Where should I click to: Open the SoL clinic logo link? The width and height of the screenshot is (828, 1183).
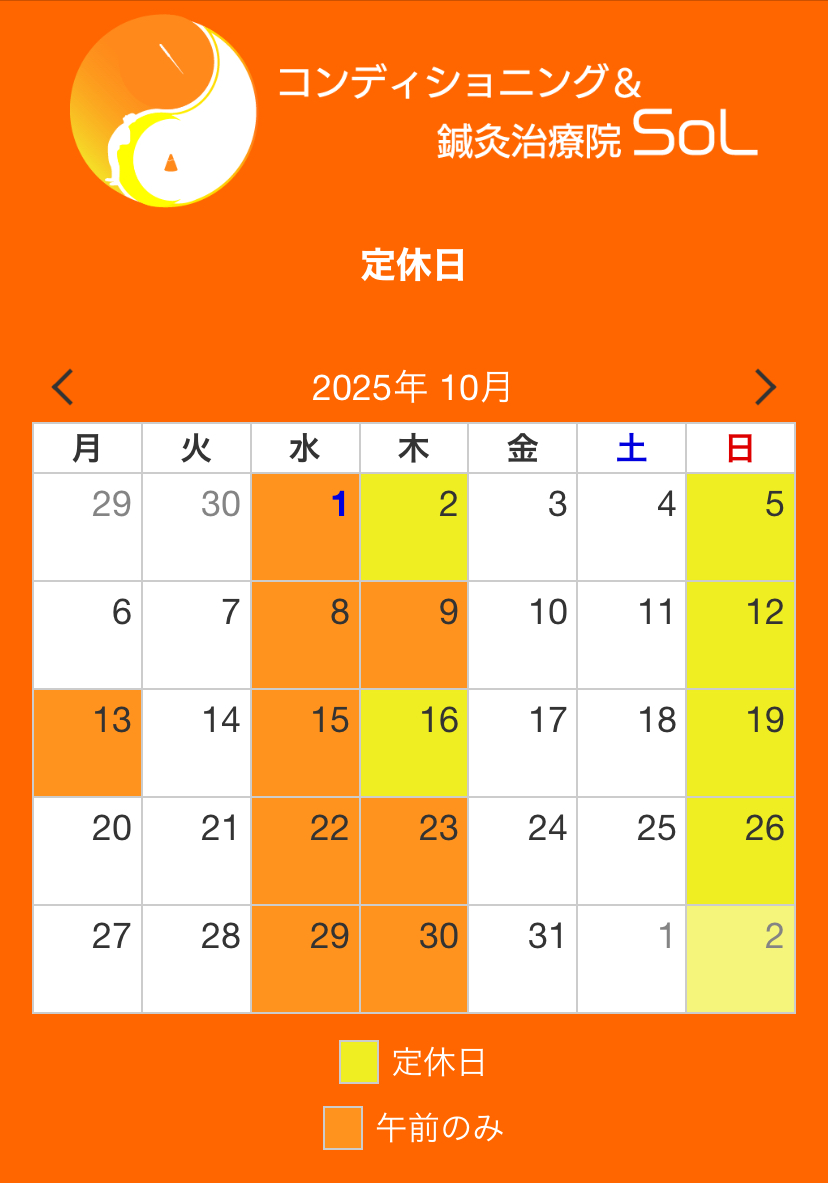(413, 112)
